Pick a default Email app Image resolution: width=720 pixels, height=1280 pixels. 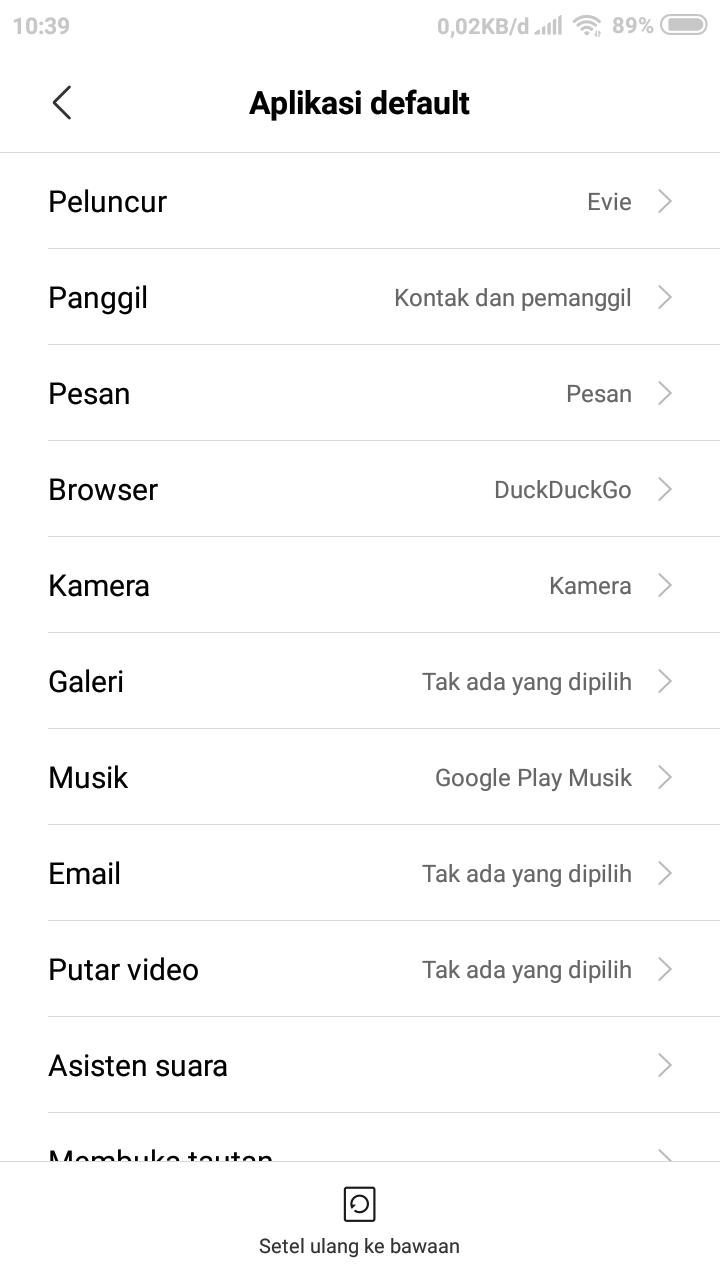360,874
